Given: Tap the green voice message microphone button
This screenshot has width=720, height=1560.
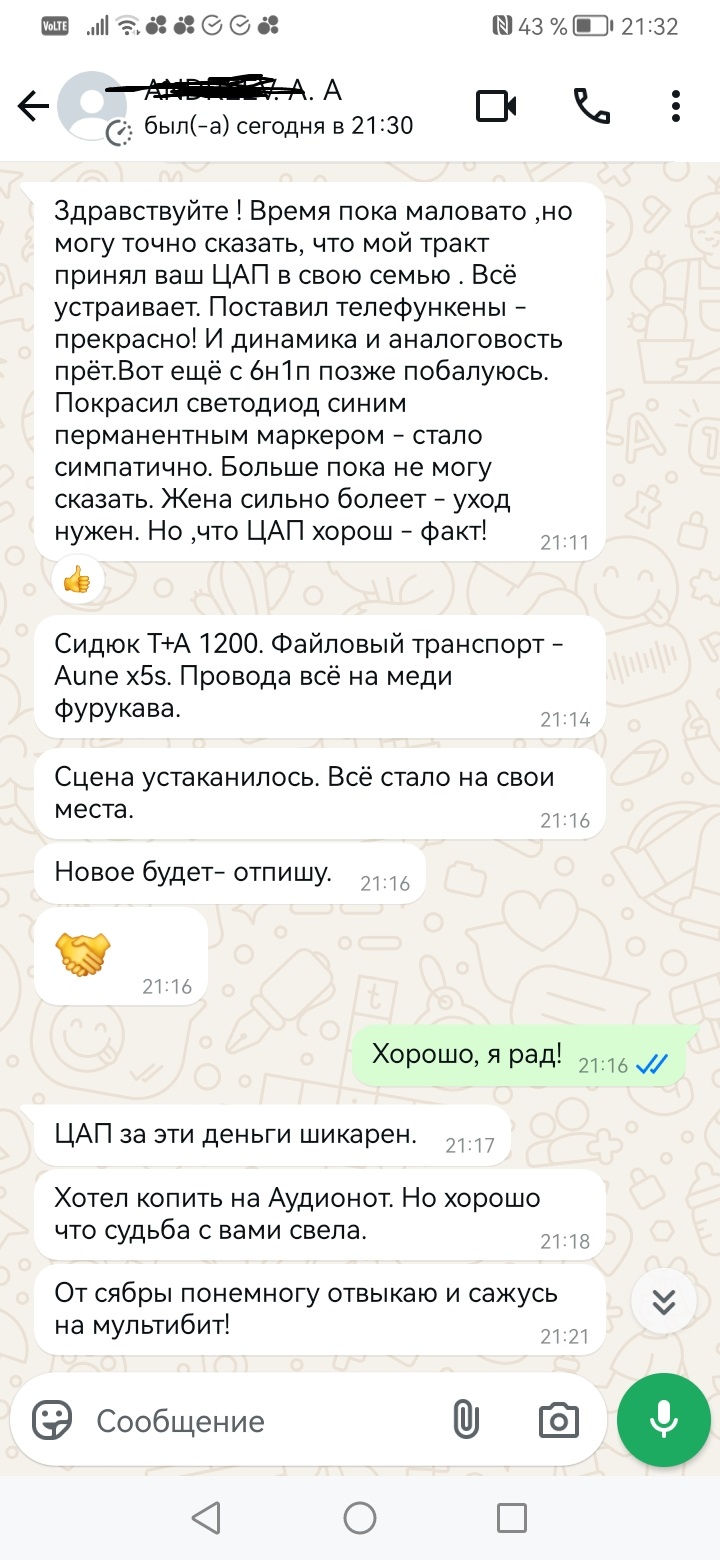Looking at the screenshot, I should click(x=663, y=1420).
